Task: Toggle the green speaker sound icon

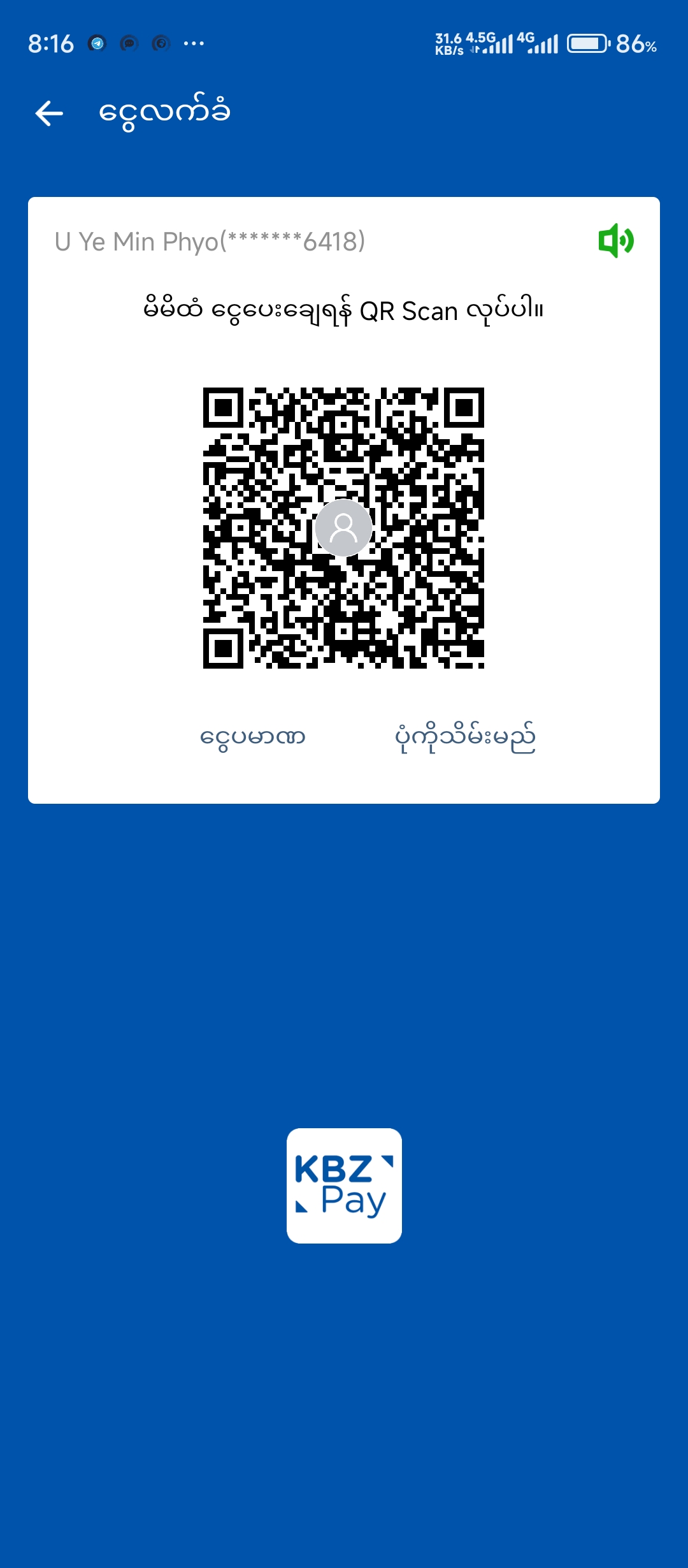Action: pos(615,241)
